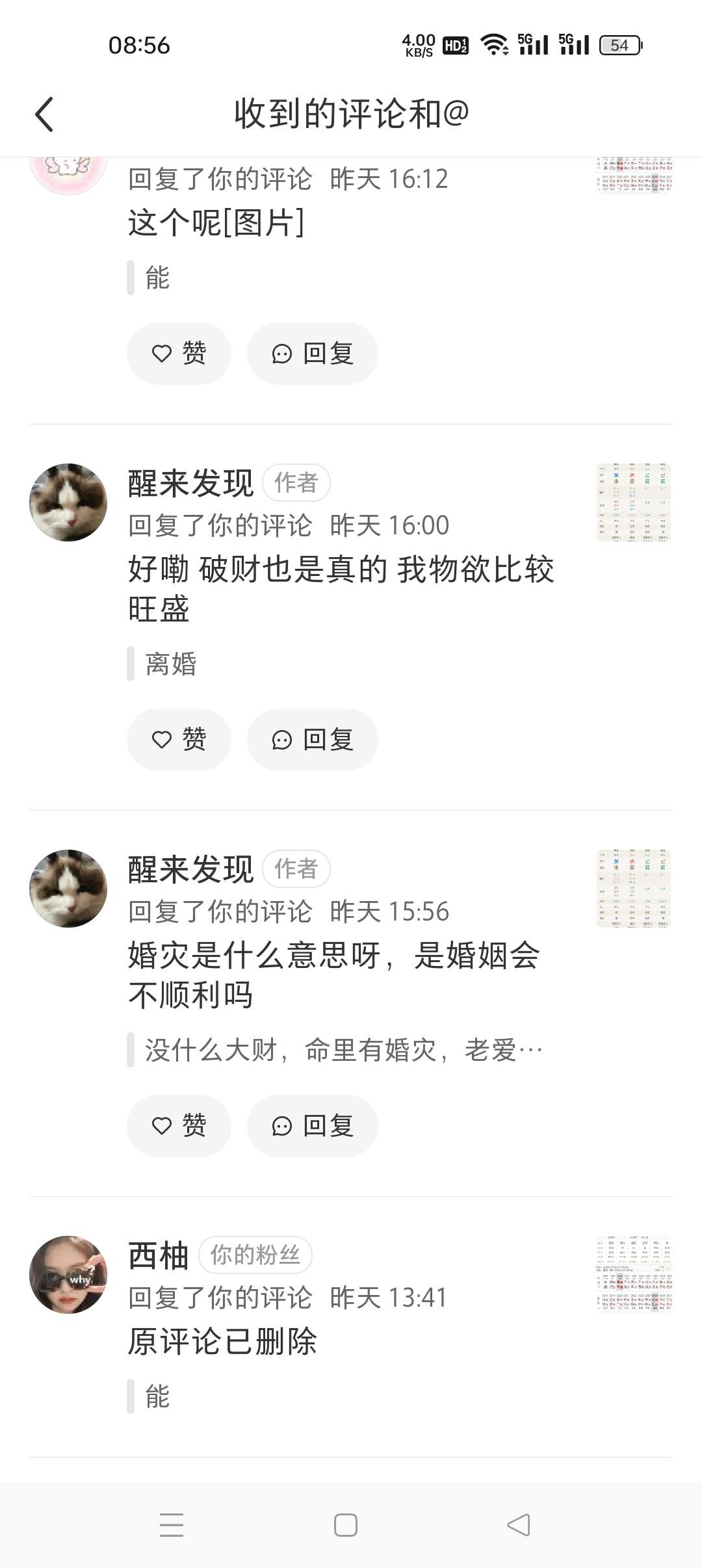The width and height of the screenshot is (702, 1568).
Task: Open post thumbnail beside the 16:00 comment
Action: tap(634, 503)
